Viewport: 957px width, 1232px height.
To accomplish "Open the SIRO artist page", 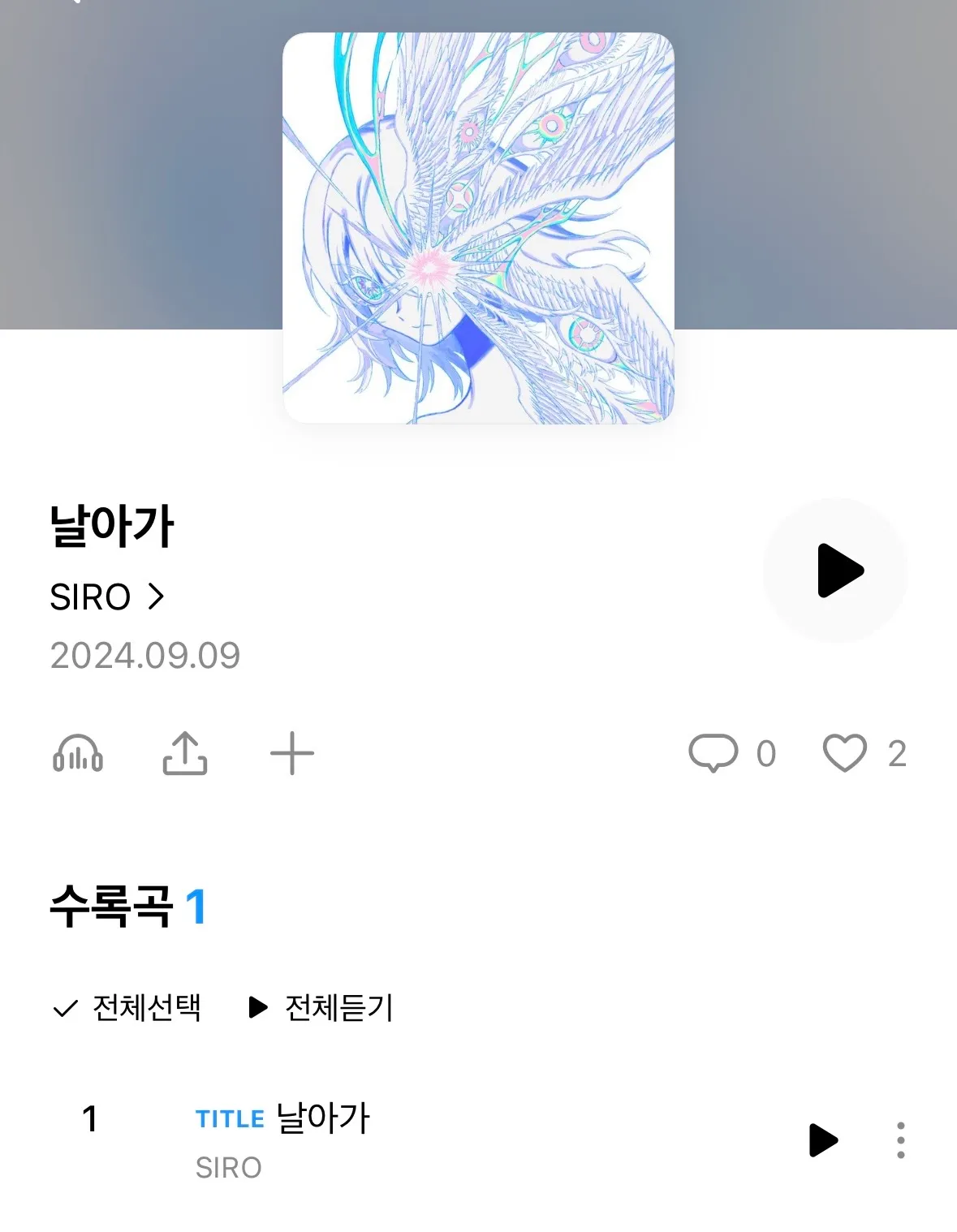I will 106,597.
